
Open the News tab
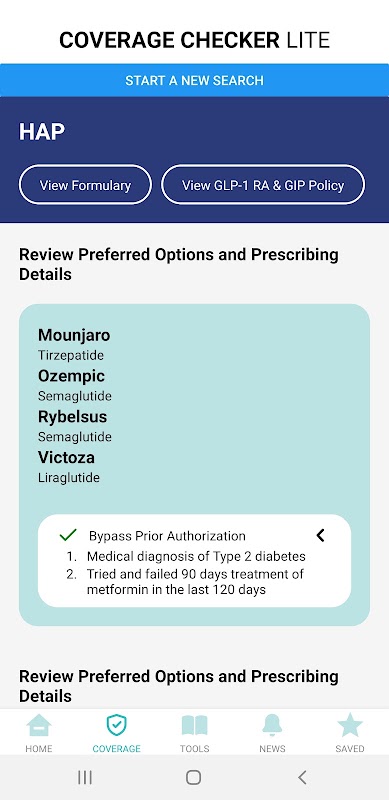click(272, 733)
